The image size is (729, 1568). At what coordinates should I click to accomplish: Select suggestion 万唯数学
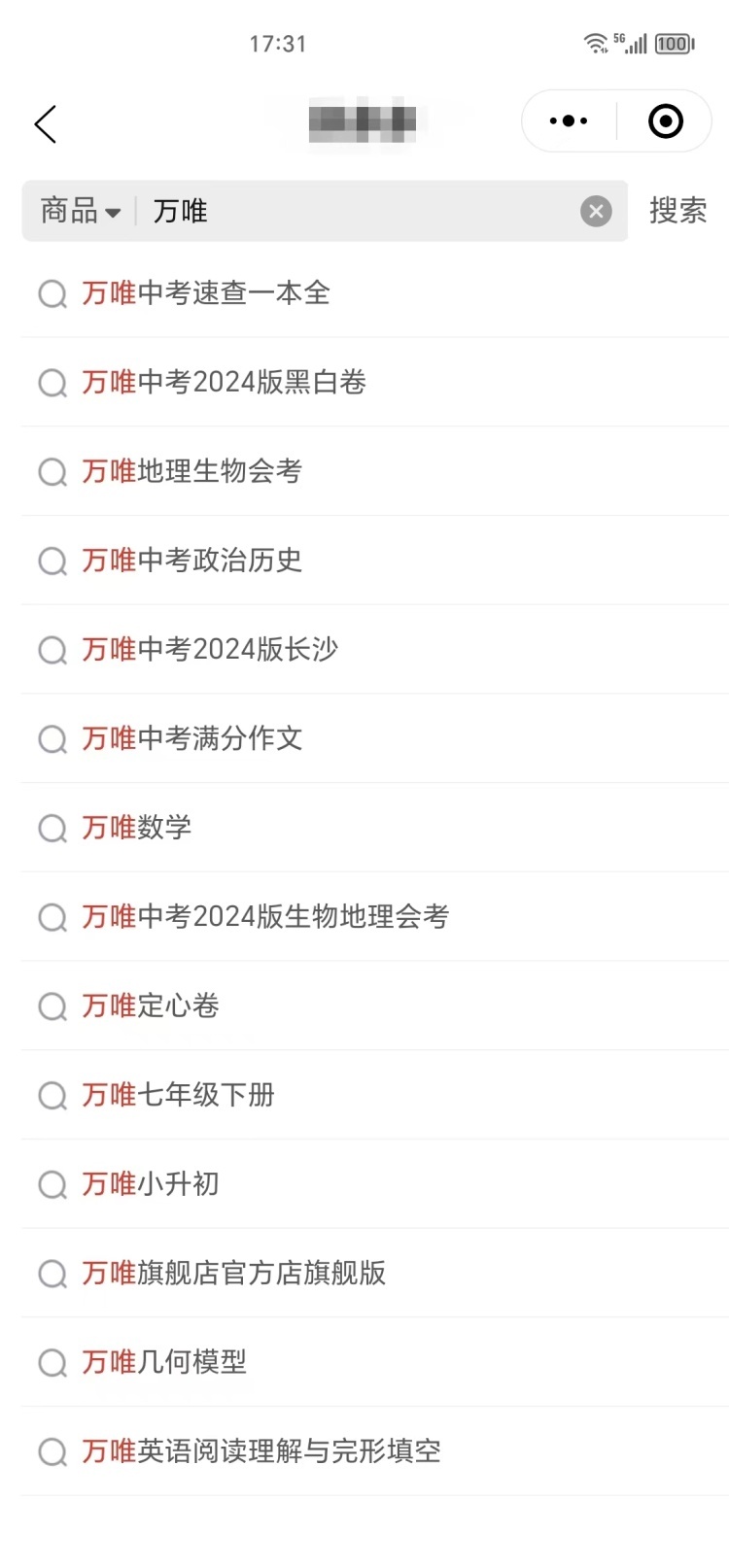click(x=136, y=829)
